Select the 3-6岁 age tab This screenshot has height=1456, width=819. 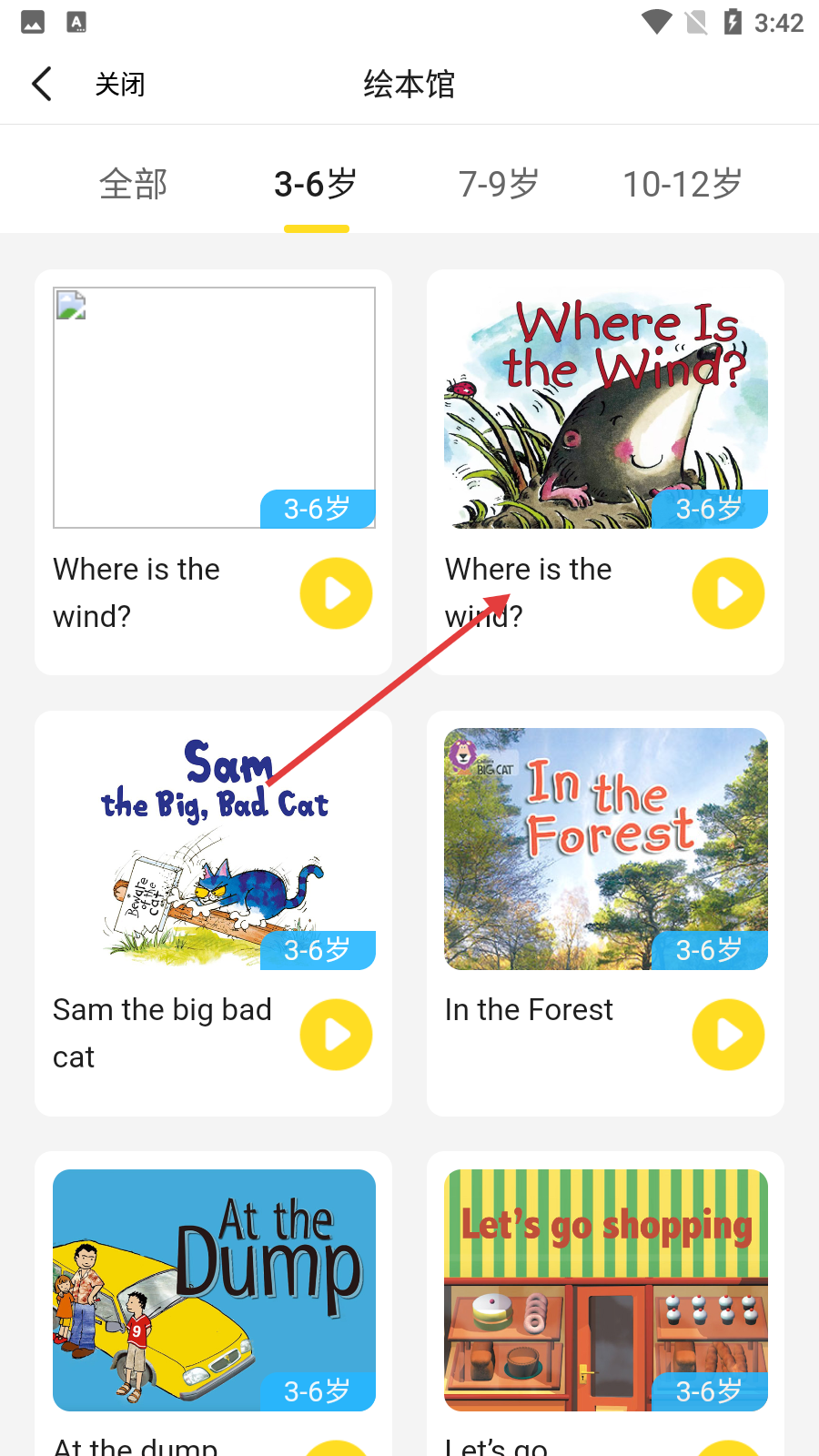(316, 184)
